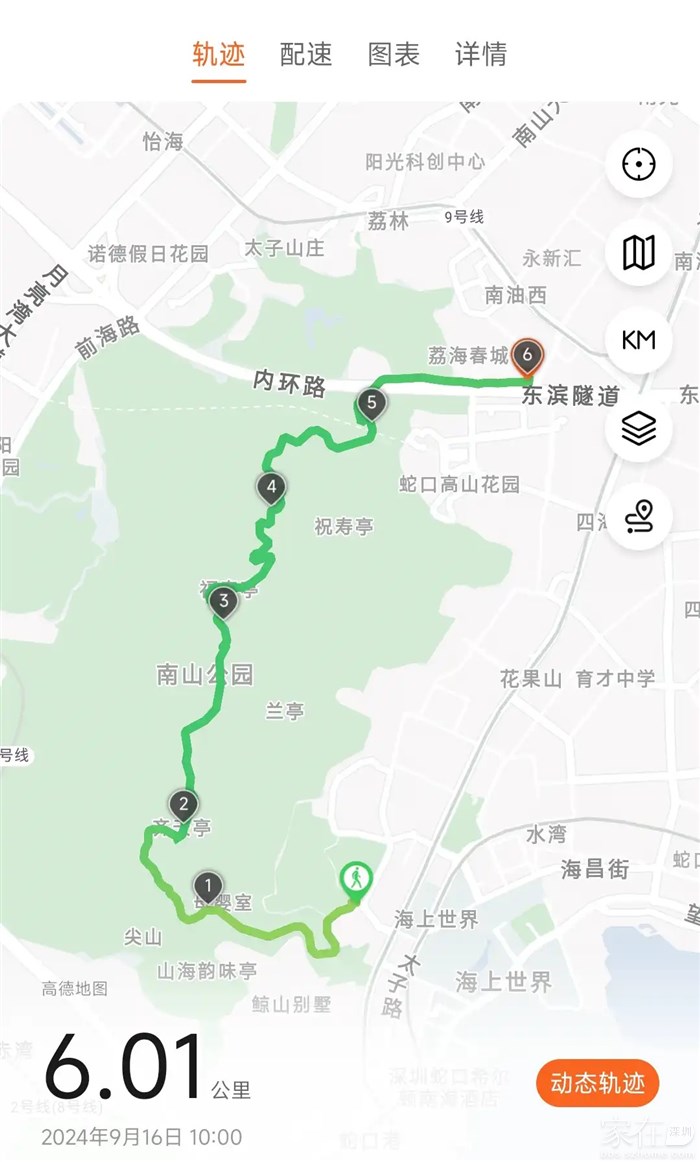Open the 图表 tab
Image resolution: width=700 pixels, height=1162 pixels.
[x=394, y=54]
